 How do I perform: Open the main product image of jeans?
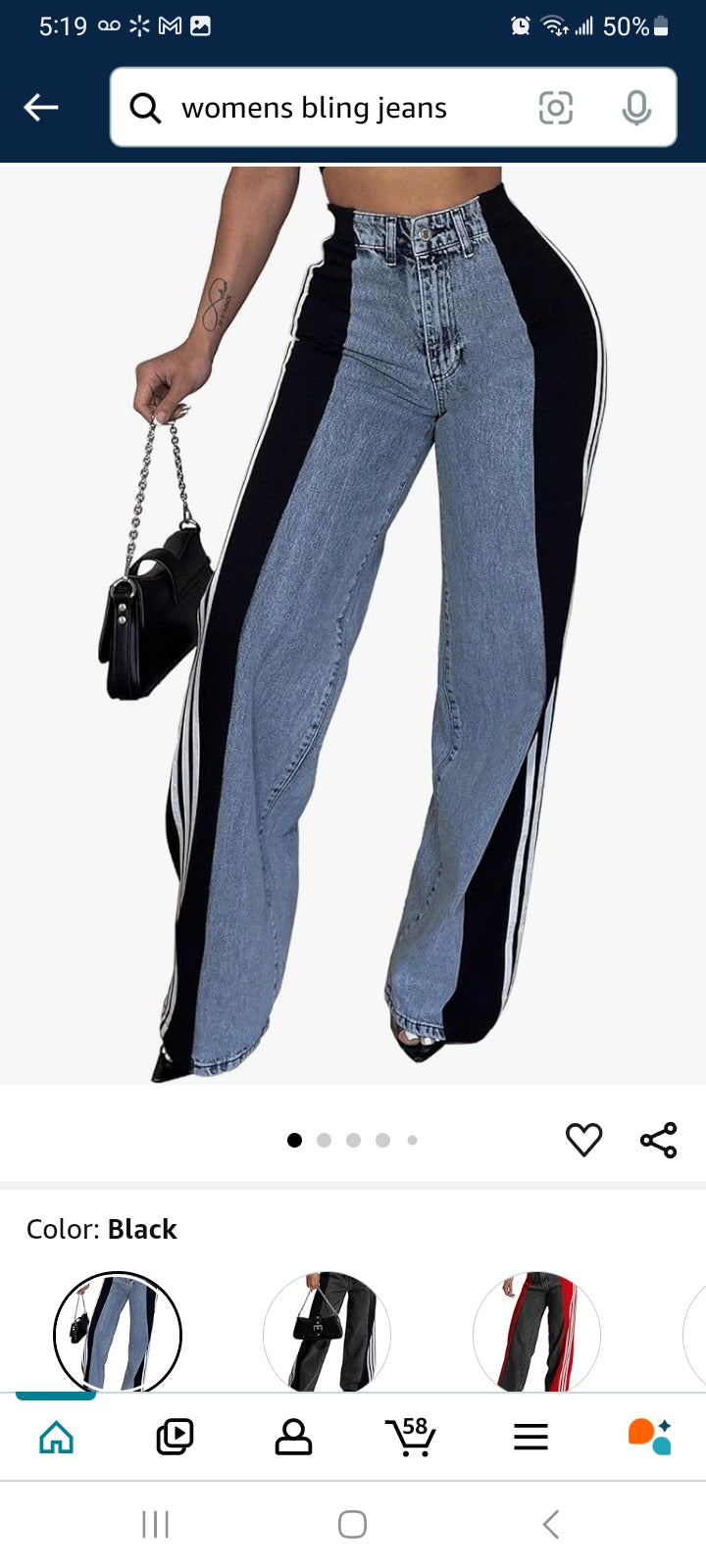353,627
